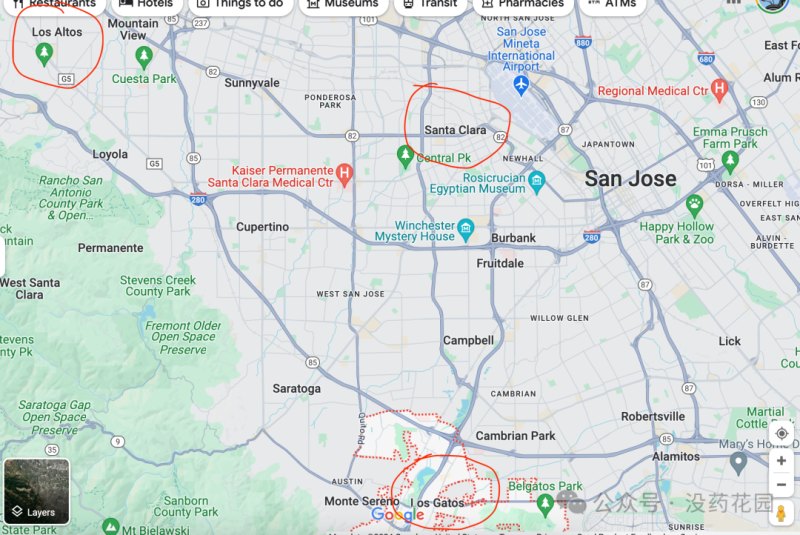The image size is (800, 535).
Task: View Rosicrucian Egyptian Museum place marker
Action: pyautogui.click(x=537, y=182)
